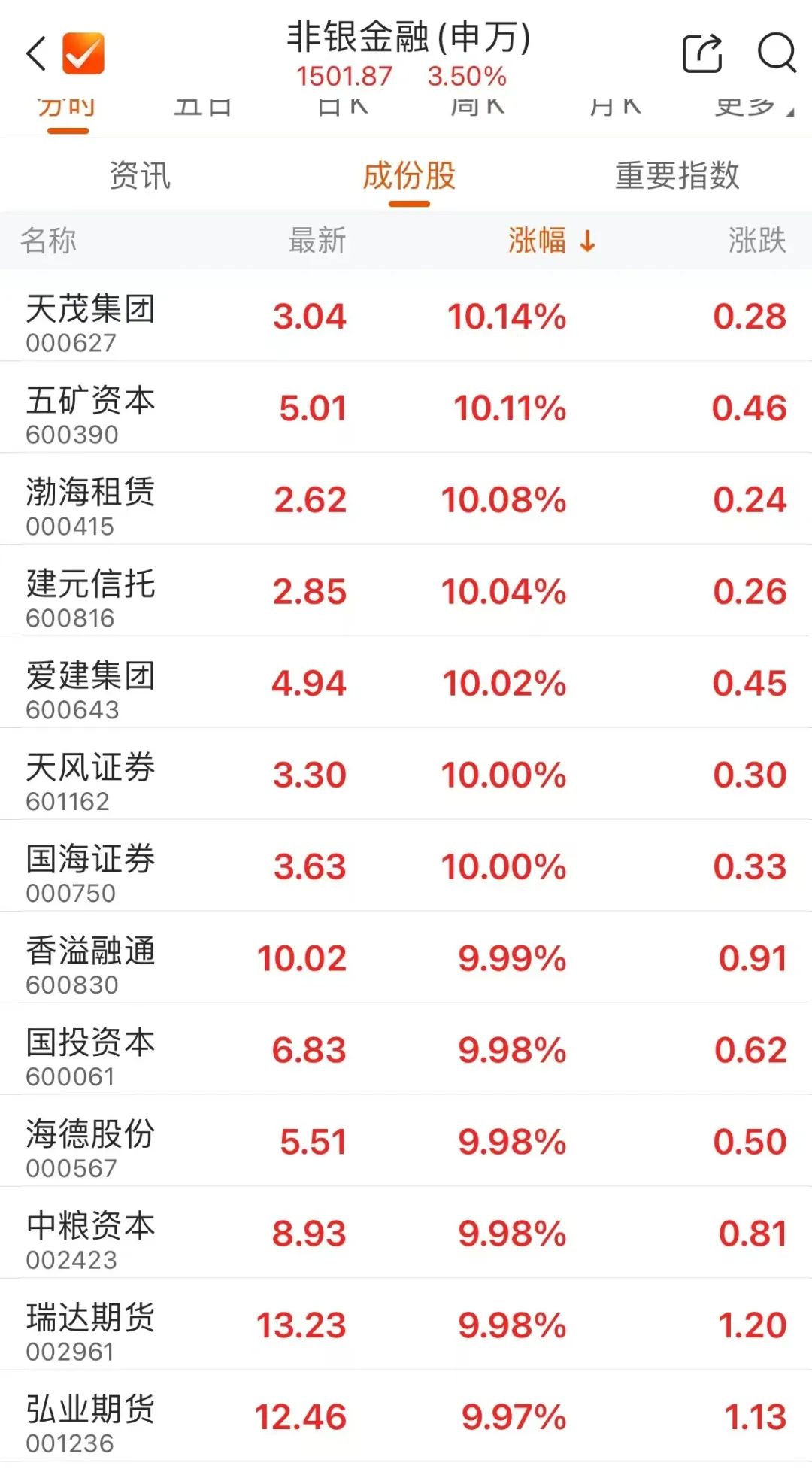Viewport: 812px width, 1484px height.
Task: Open 天风证券 stock details
Action: pyautogui.click(x=406, y=775)
